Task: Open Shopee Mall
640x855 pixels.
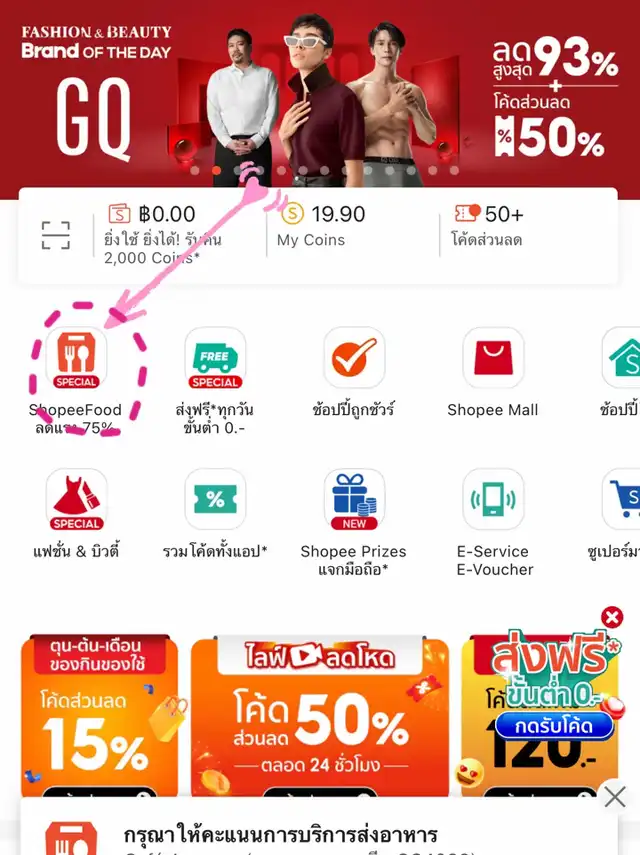Action: (493, 359)
